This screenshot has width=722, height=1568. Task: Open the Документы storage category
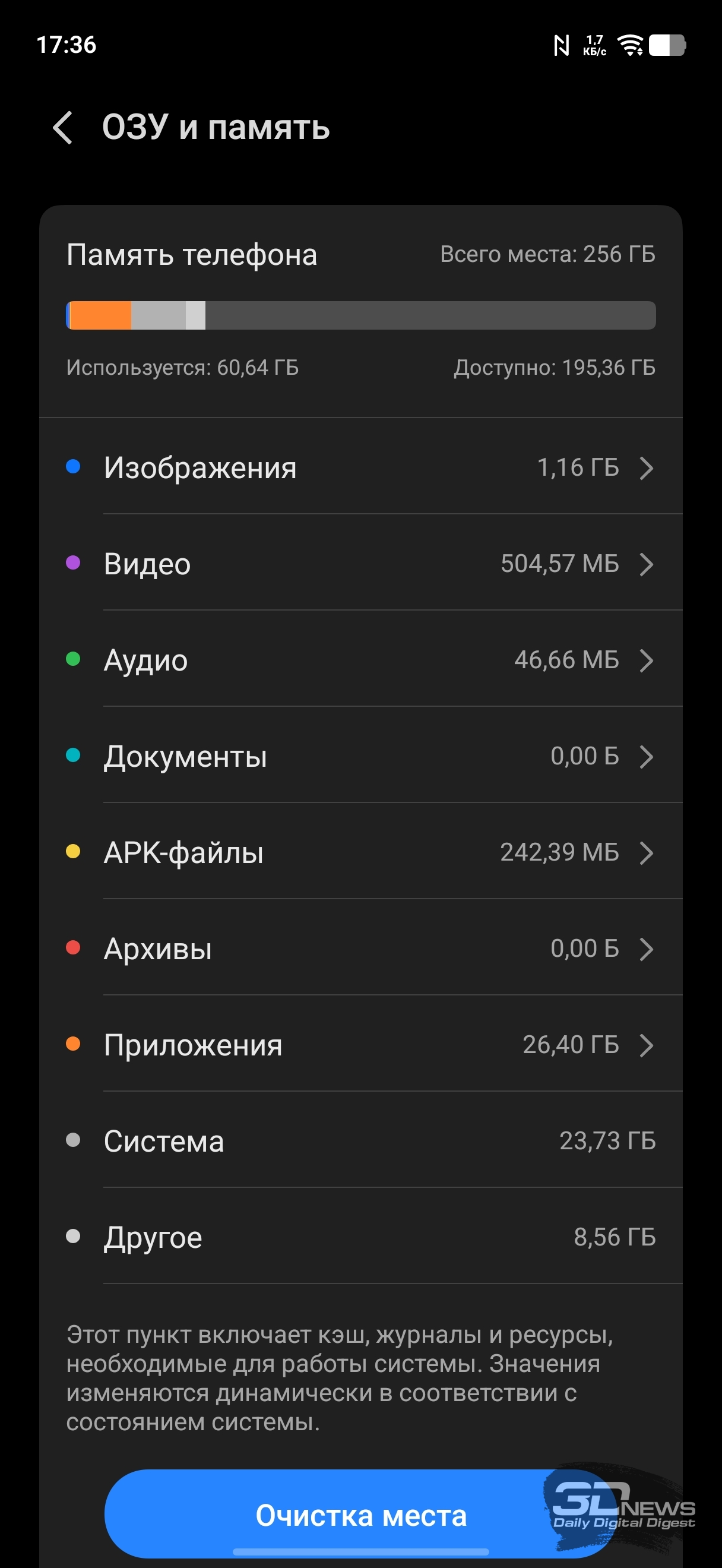360,756
